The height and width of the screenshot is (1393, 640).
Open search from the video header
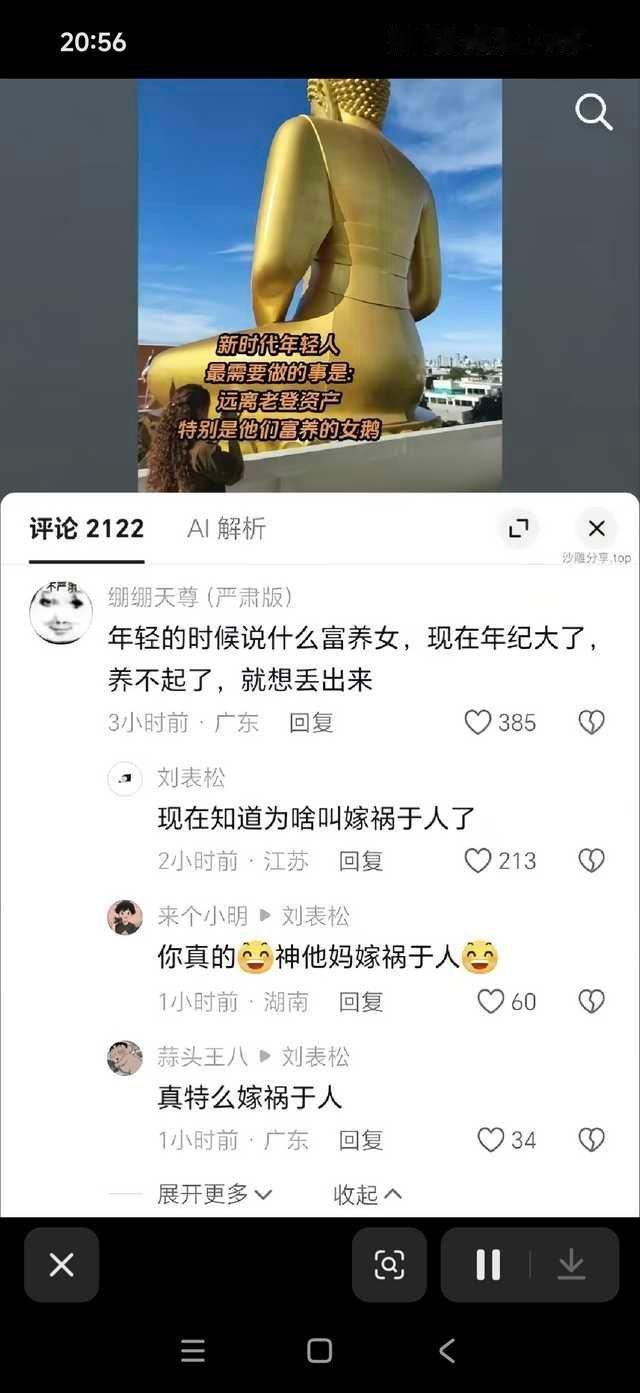[594, 112]
